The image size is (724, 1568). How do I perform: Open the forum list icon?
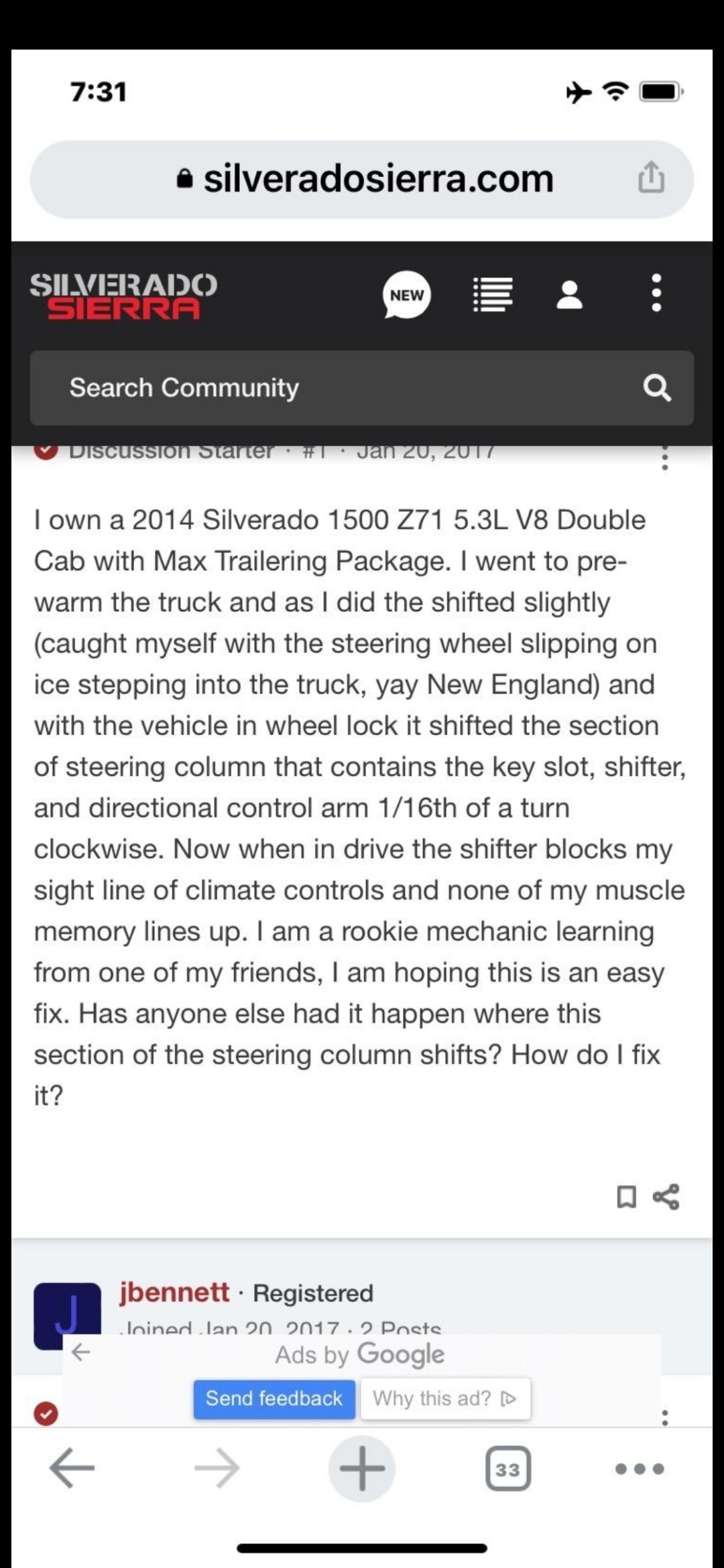pos(493,295)
